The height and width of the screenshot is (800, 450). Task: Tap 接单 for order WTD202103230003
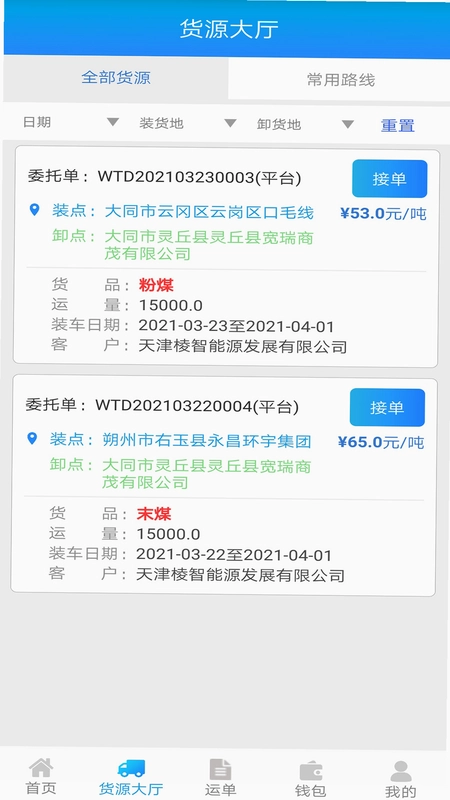coord(389,179)
